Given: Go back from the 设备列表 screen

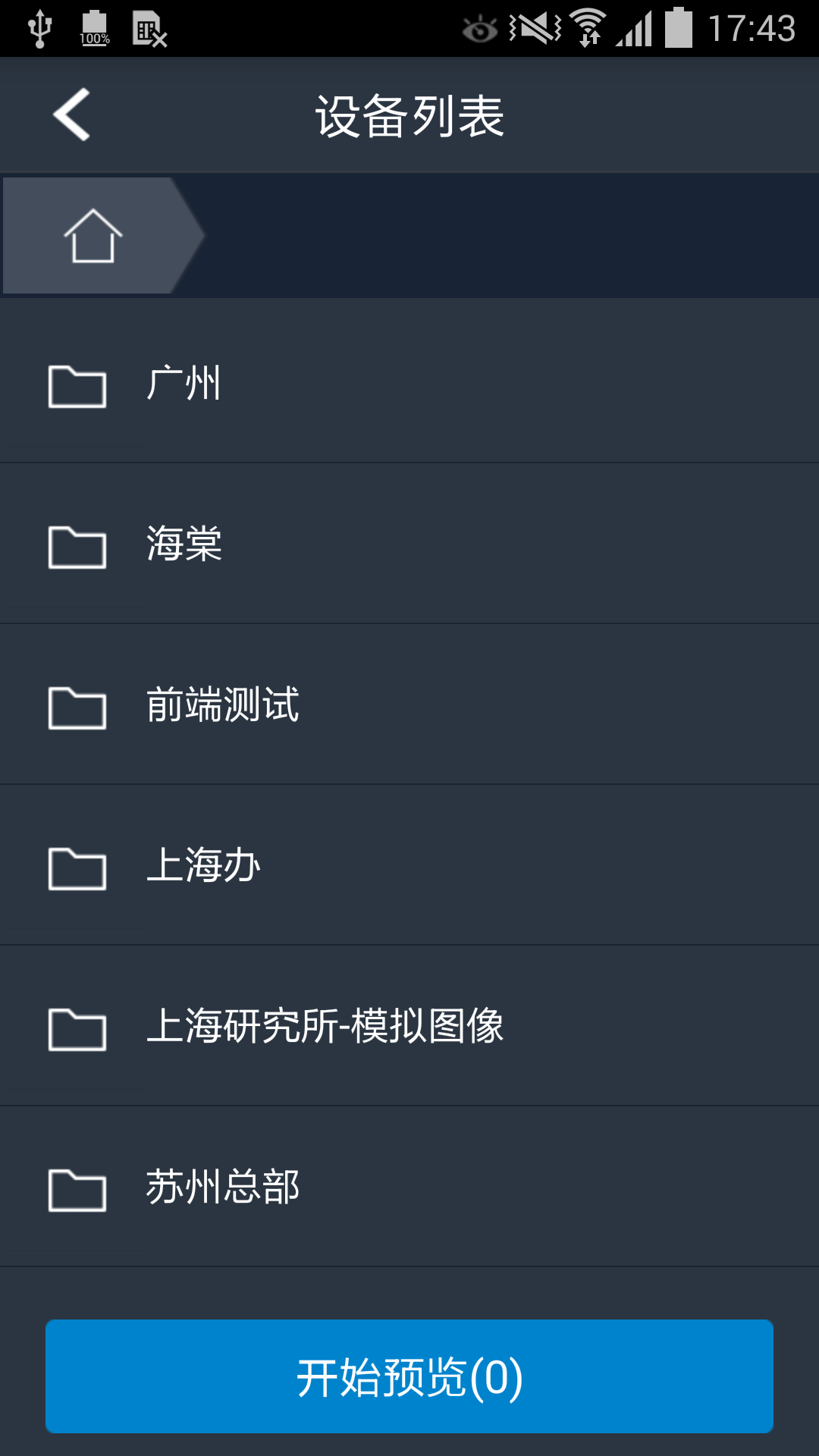Looking at the screenshot, I should (72, 115).
